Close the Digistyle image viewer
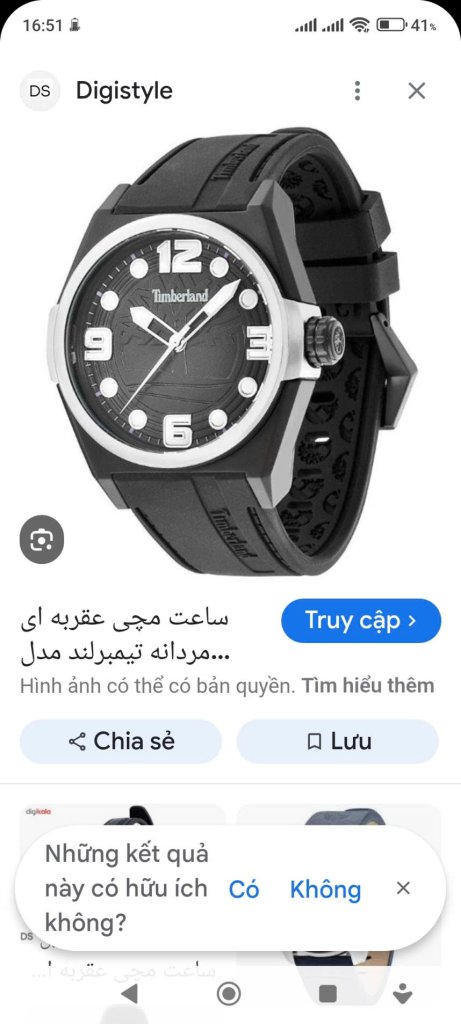 [x=417, y=91]
